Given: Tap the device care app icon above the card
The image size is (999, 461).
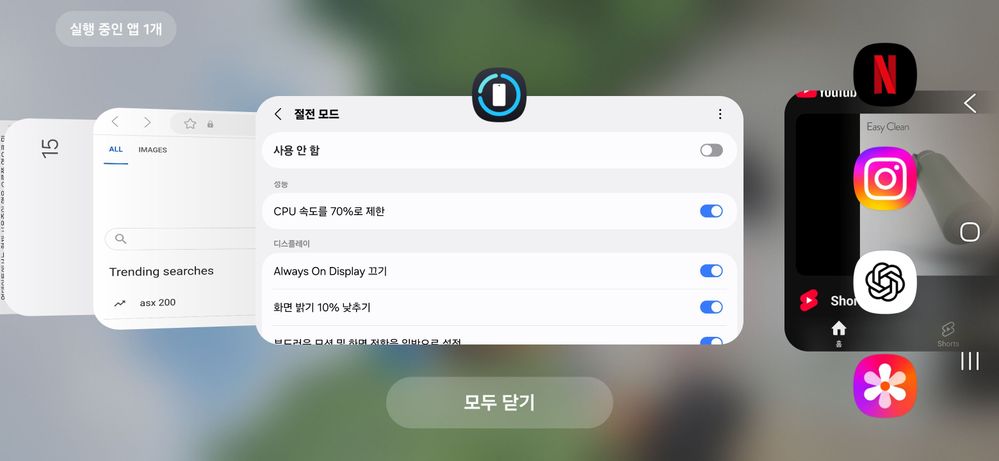Looking at the screenshot, I should pos(498,96).
